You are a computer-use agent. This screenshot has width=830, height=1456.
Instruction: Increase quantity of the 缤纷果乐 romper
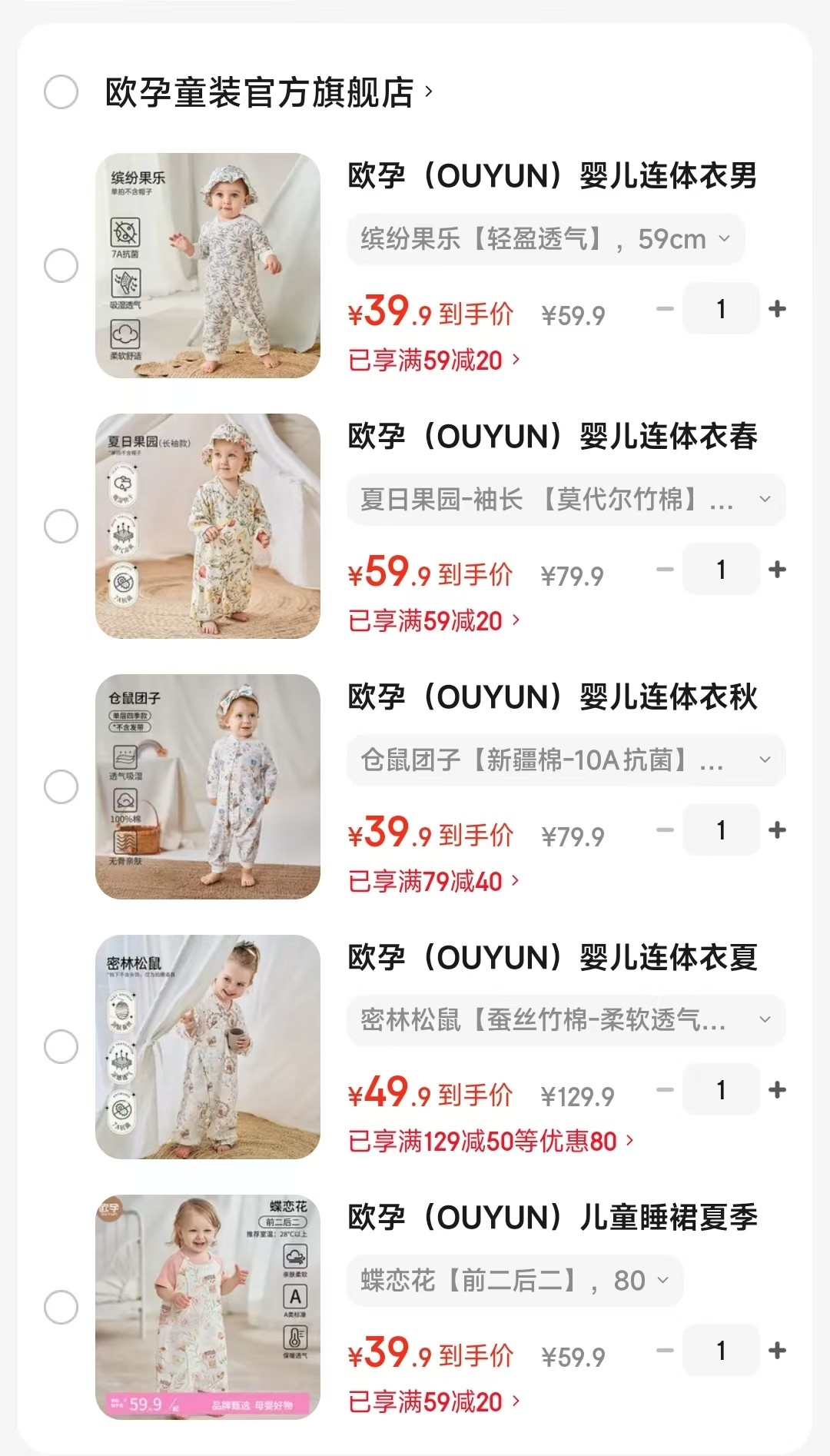tap(777, 309)
